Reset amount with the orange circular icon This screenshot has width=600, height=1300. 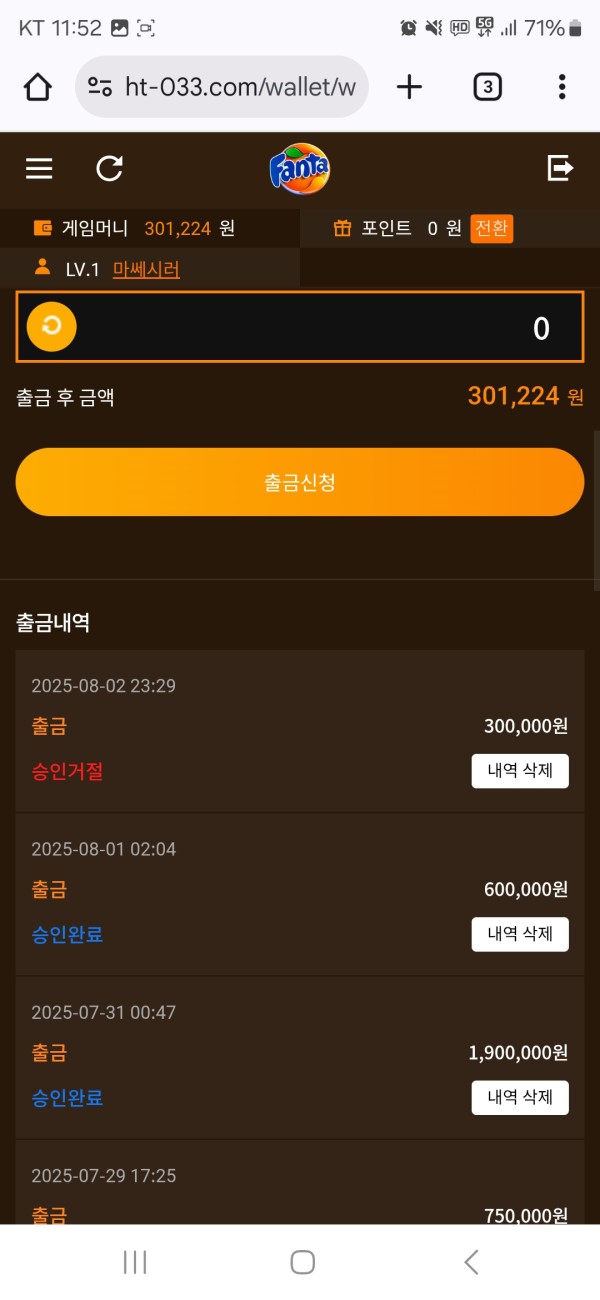[52, 327]
